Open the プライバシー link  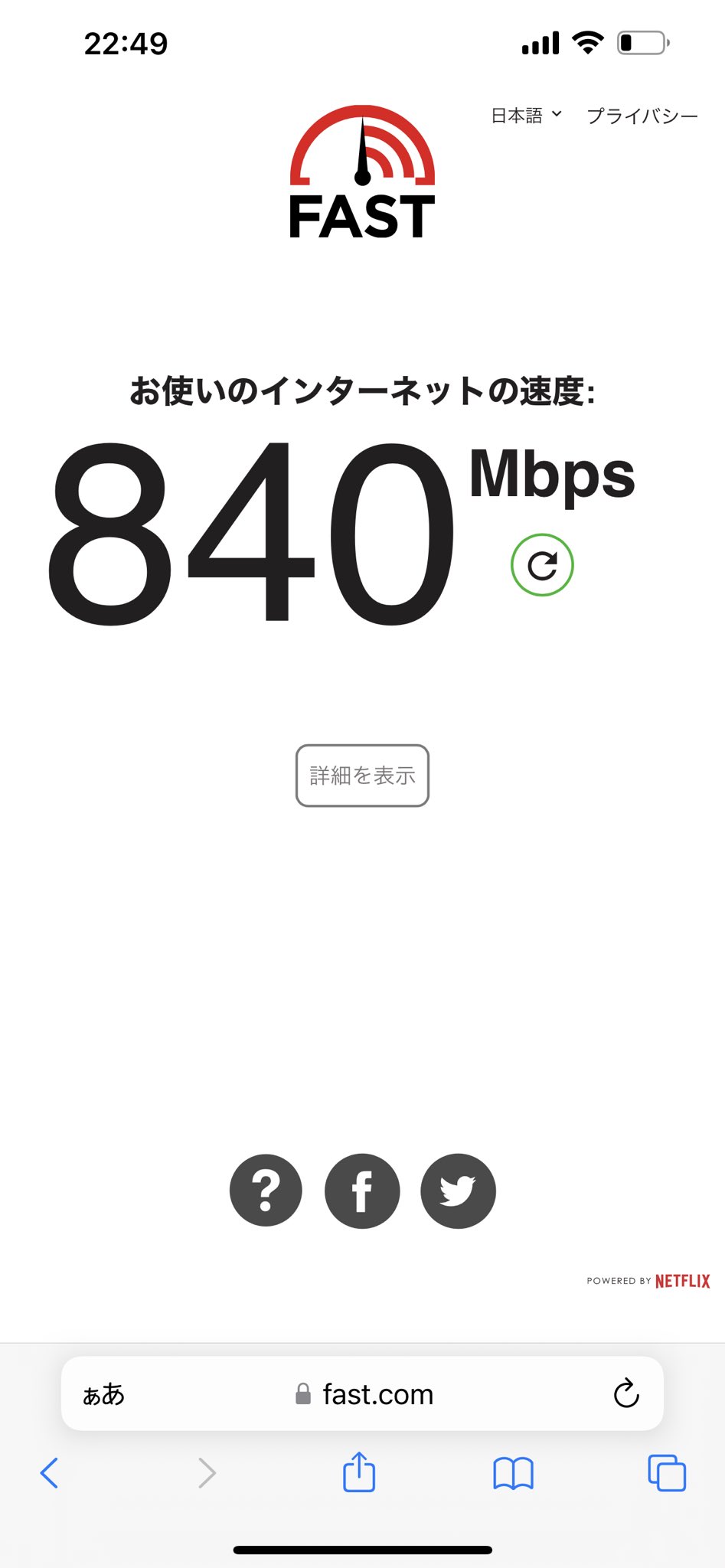tap(642, 116)
